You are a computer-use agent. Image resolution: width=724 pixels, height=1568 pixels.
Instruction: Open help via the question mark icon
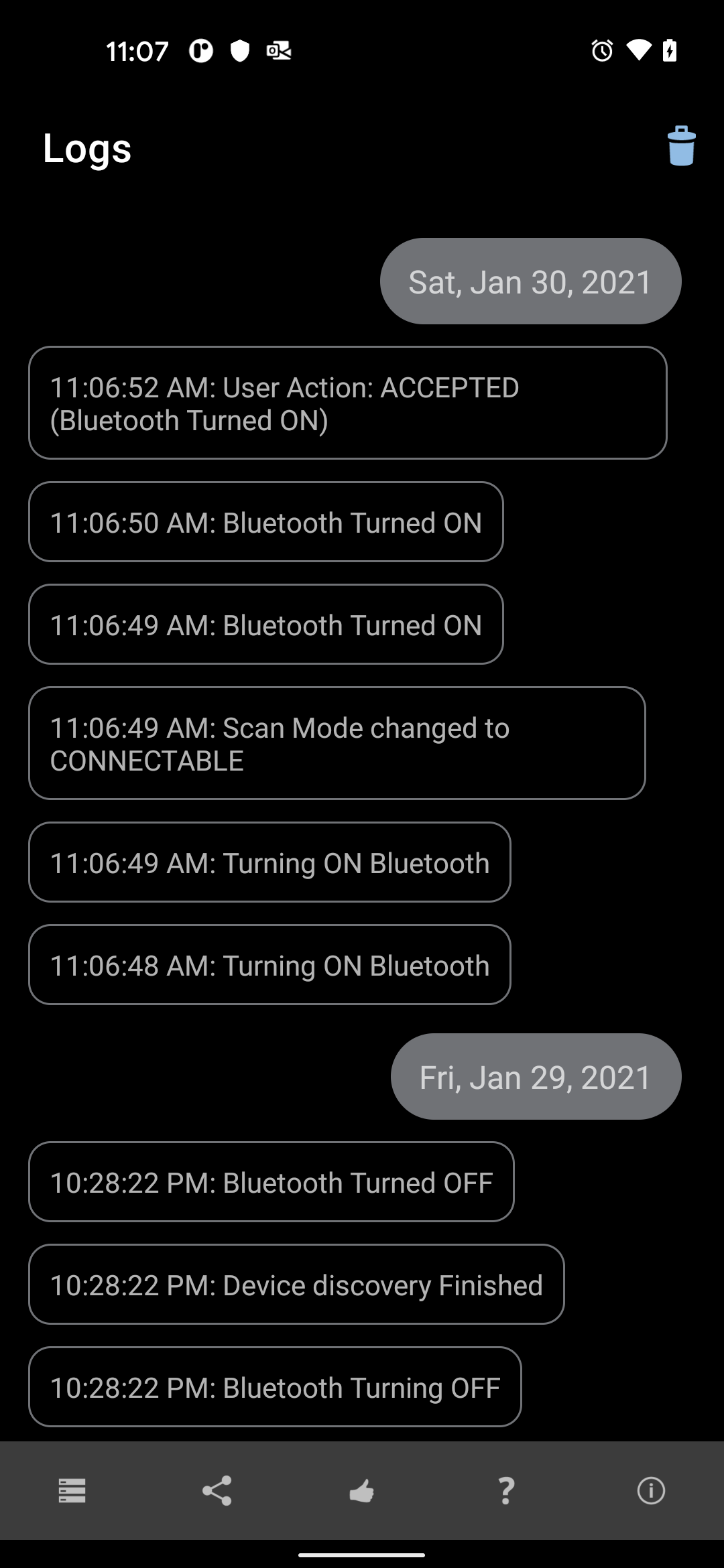click(506, 1490)
